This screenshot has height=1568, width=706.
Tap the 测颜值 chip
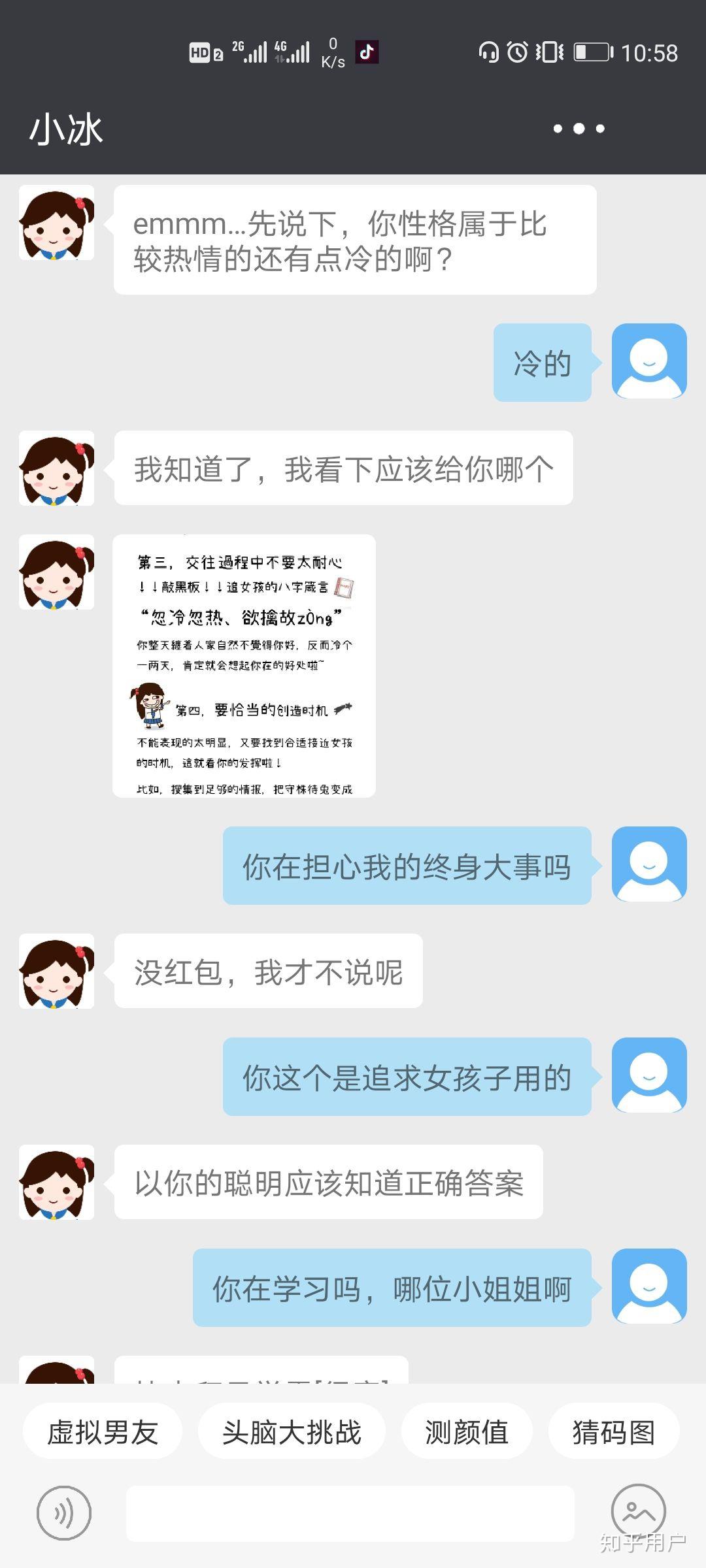(x=467, y=1433)
